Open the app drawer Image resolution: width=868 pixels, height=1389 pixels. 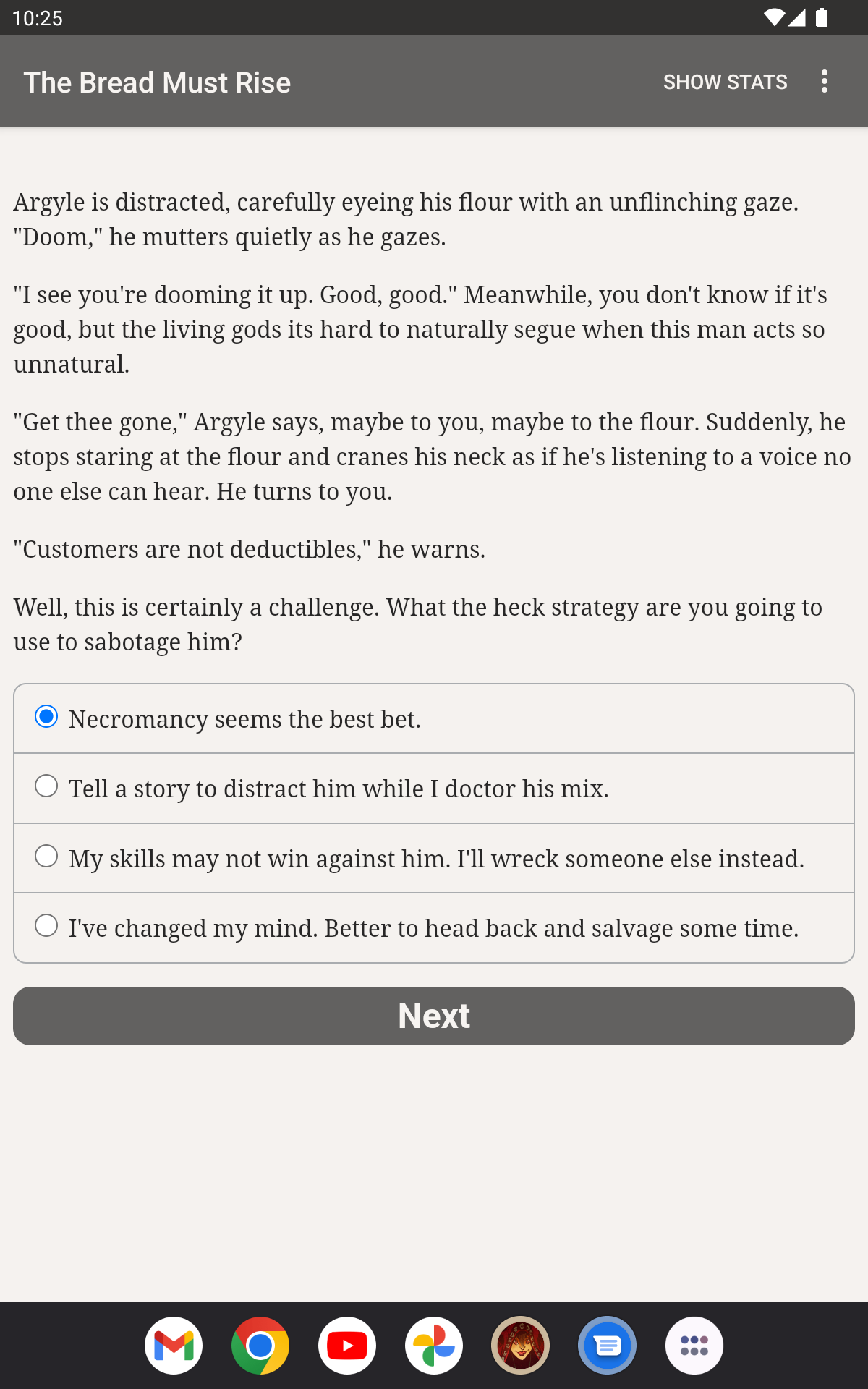coord(694,1346)
